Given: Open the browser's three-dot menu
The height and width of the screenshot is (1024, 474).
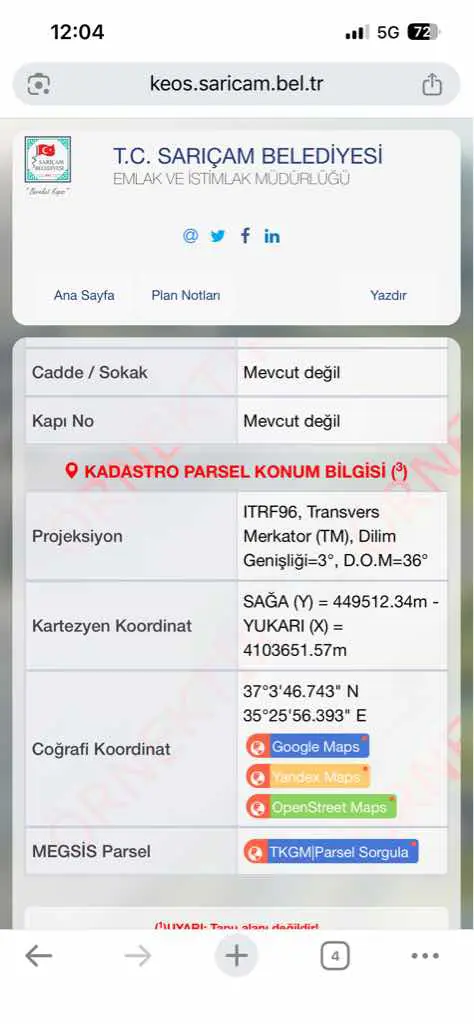Looking at the screenshot, I should point(426,957).
